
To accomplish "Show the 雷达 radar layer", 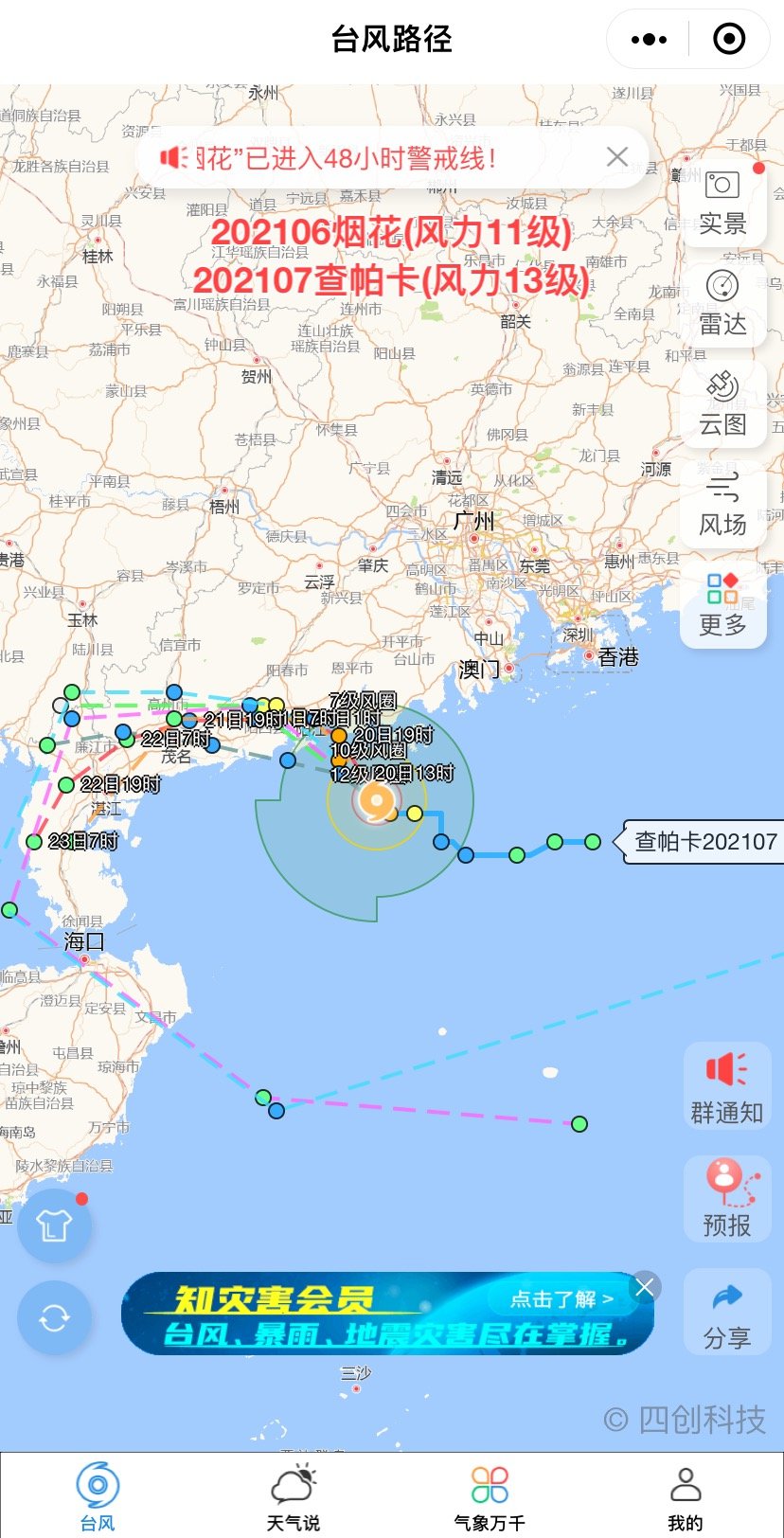I will point(722,303).
